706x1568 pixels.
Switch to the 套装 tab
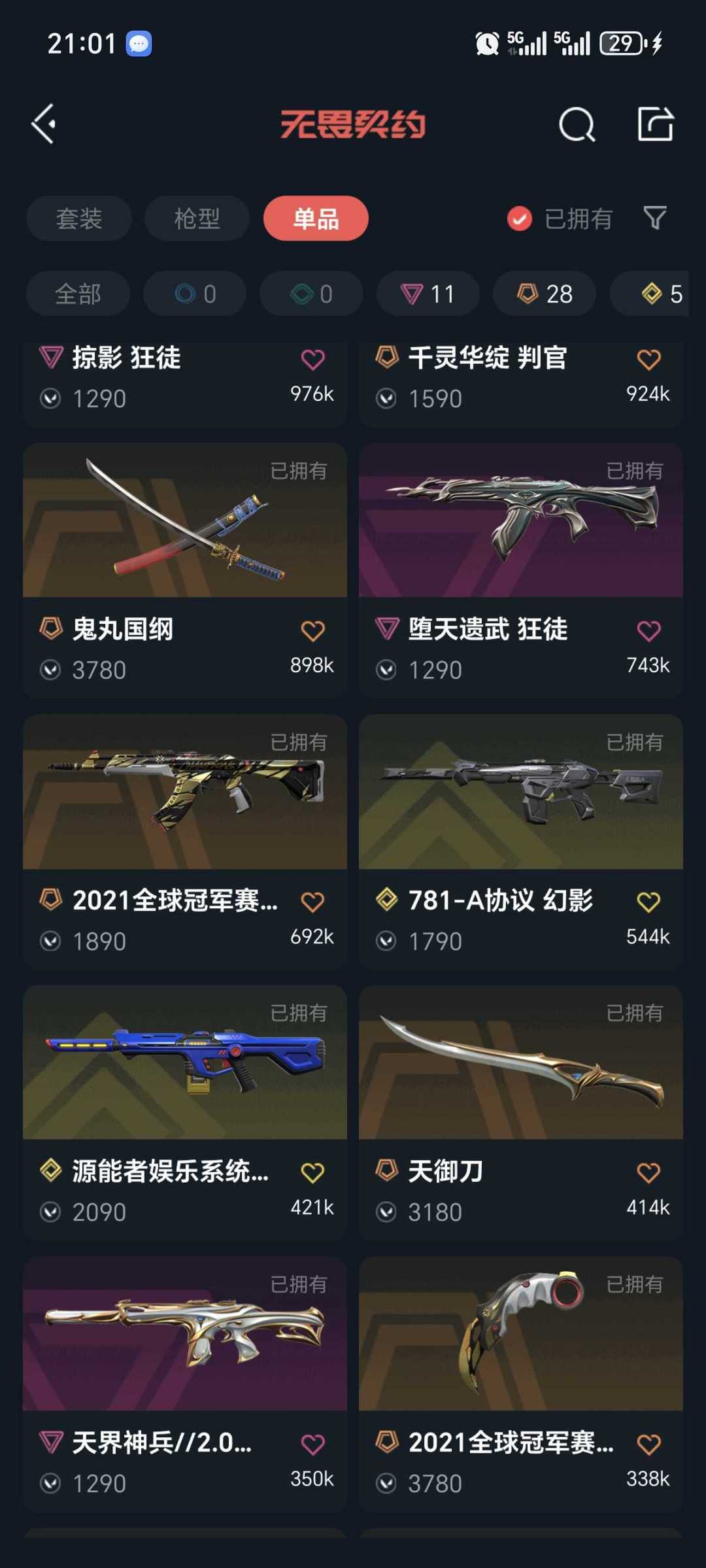[x=78, y=218]
